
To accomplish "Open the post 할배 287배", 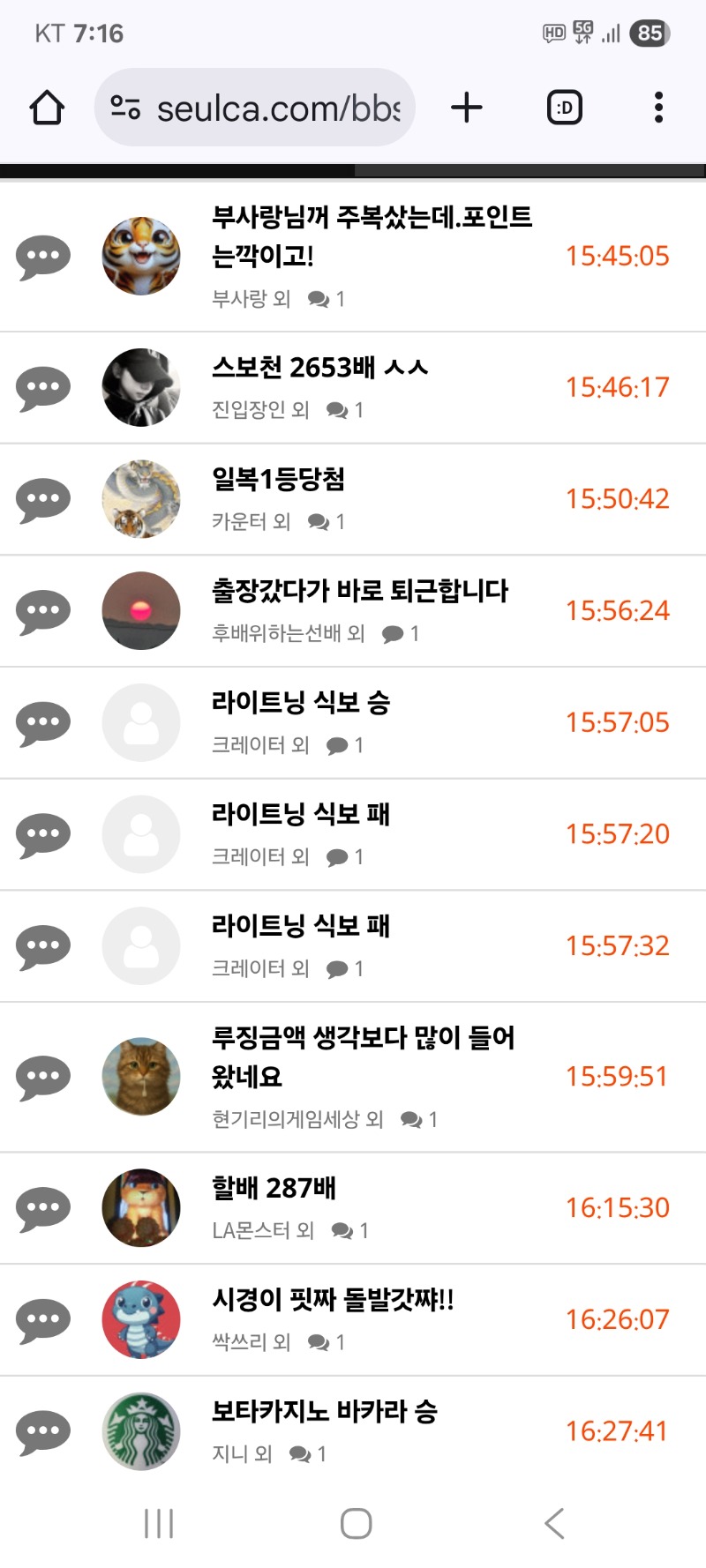I will [x=274, y=1188].
